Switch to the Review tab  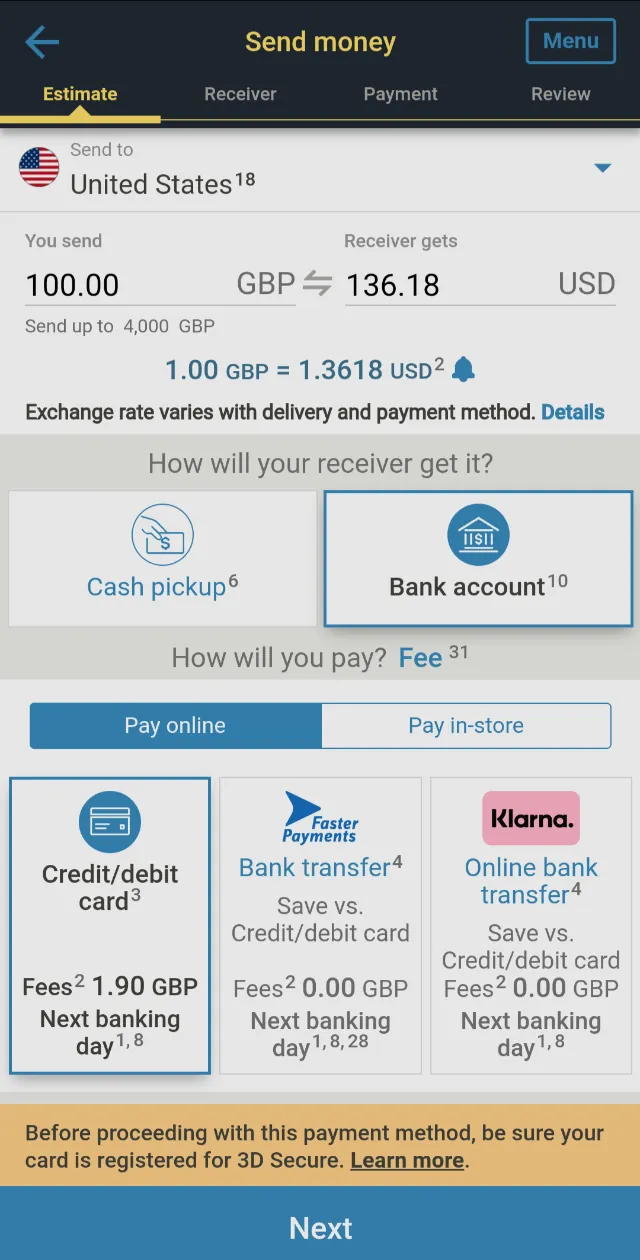(x=560, y=94)
